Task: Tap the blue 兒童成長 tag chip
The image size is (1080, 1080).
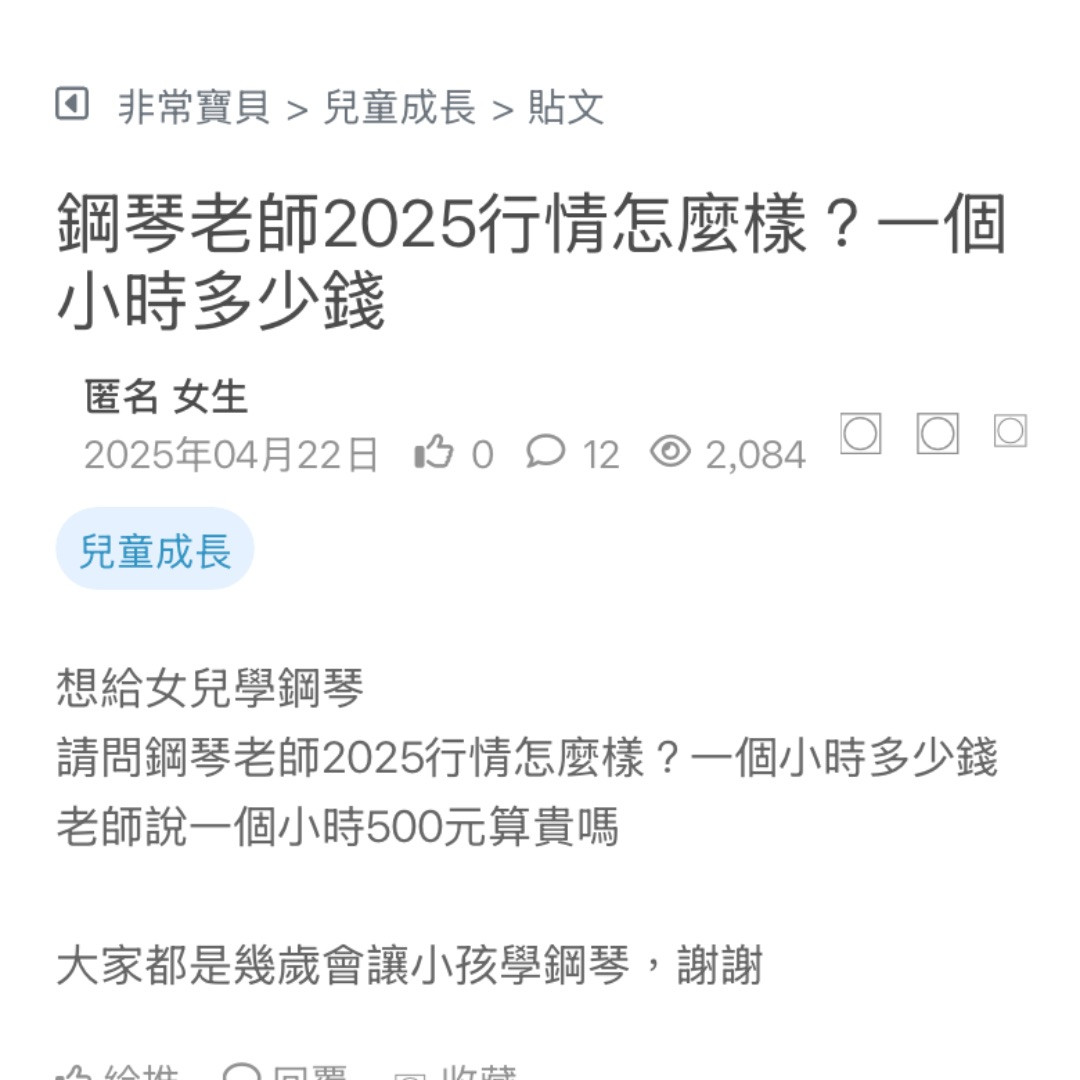Action: (155, 550)
